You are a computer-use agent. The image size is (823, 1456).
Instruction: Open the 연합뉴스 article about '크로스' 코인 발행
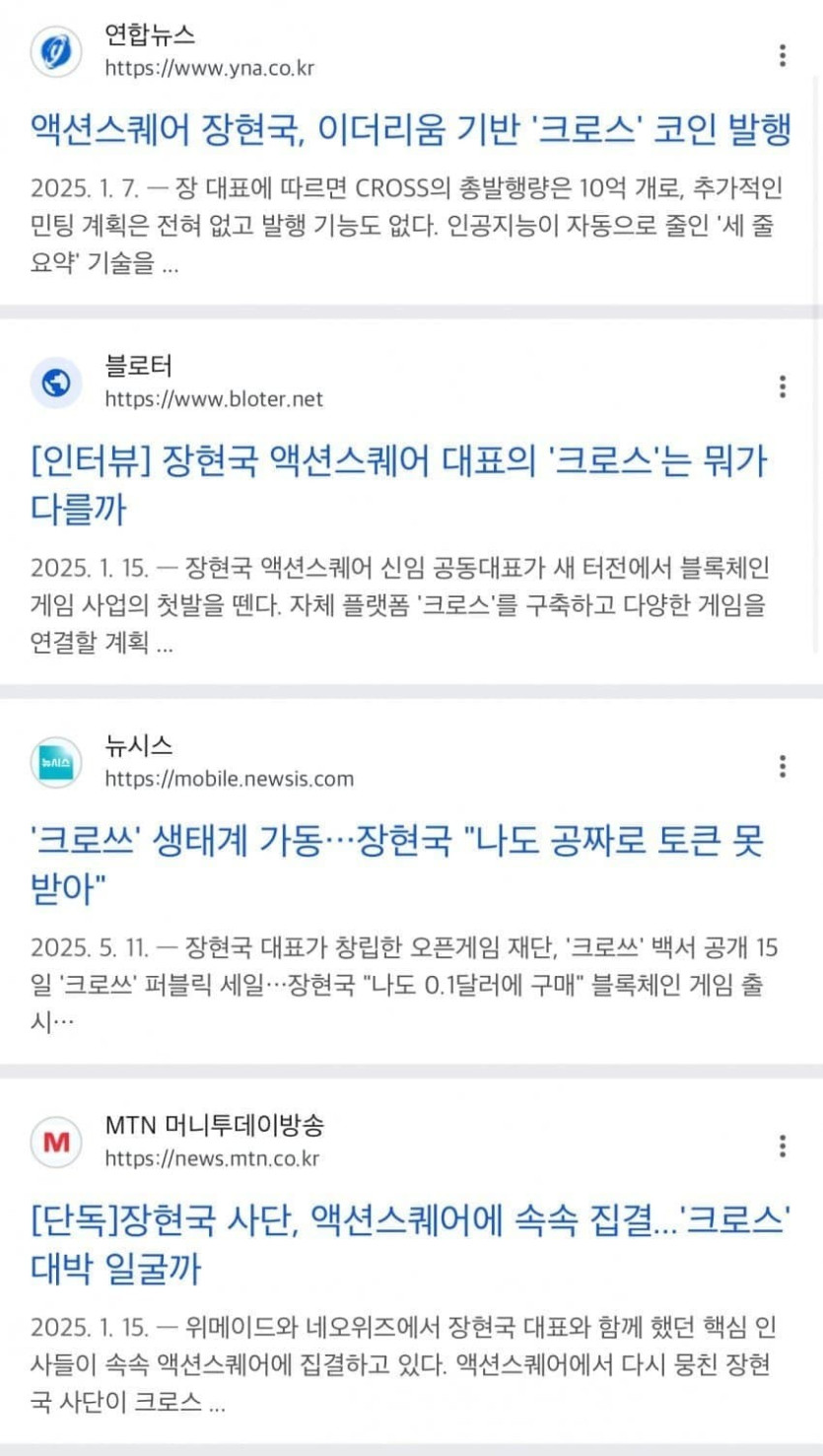[x=411, y=130]
